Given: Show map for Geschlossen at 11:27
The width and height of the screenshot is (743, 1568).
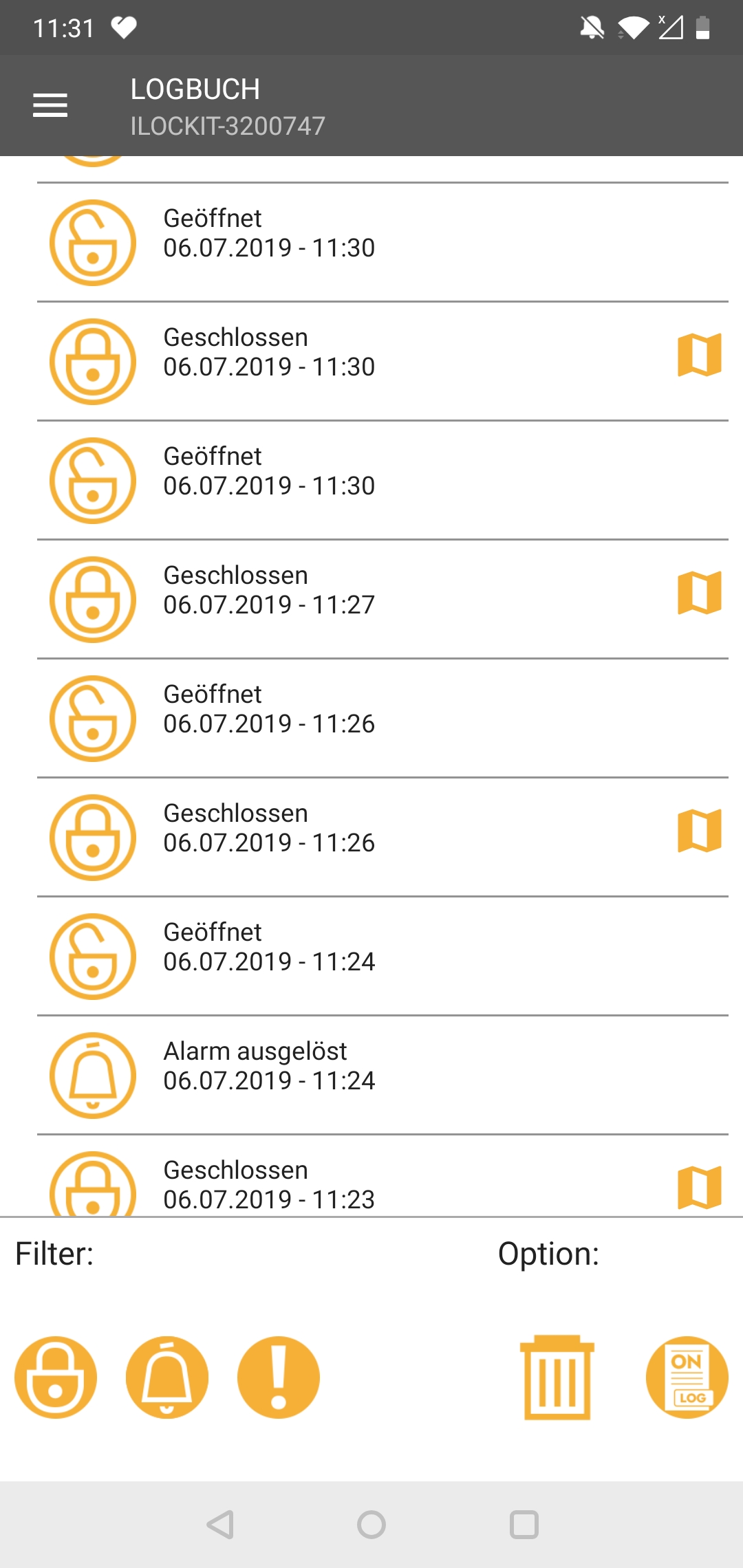Looking at the screenshot, I should pos(699,593).
